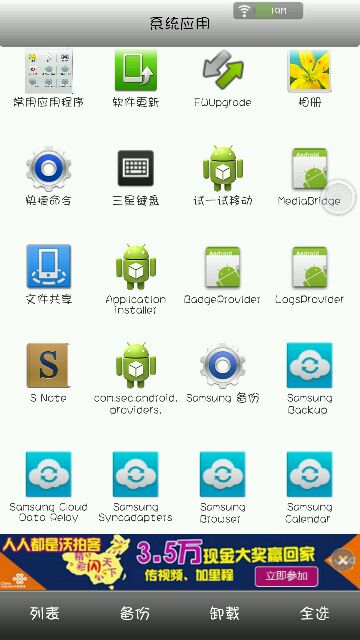Tap 立即参加 in the ad banner

pyautogui.click(x=287, y=576)
